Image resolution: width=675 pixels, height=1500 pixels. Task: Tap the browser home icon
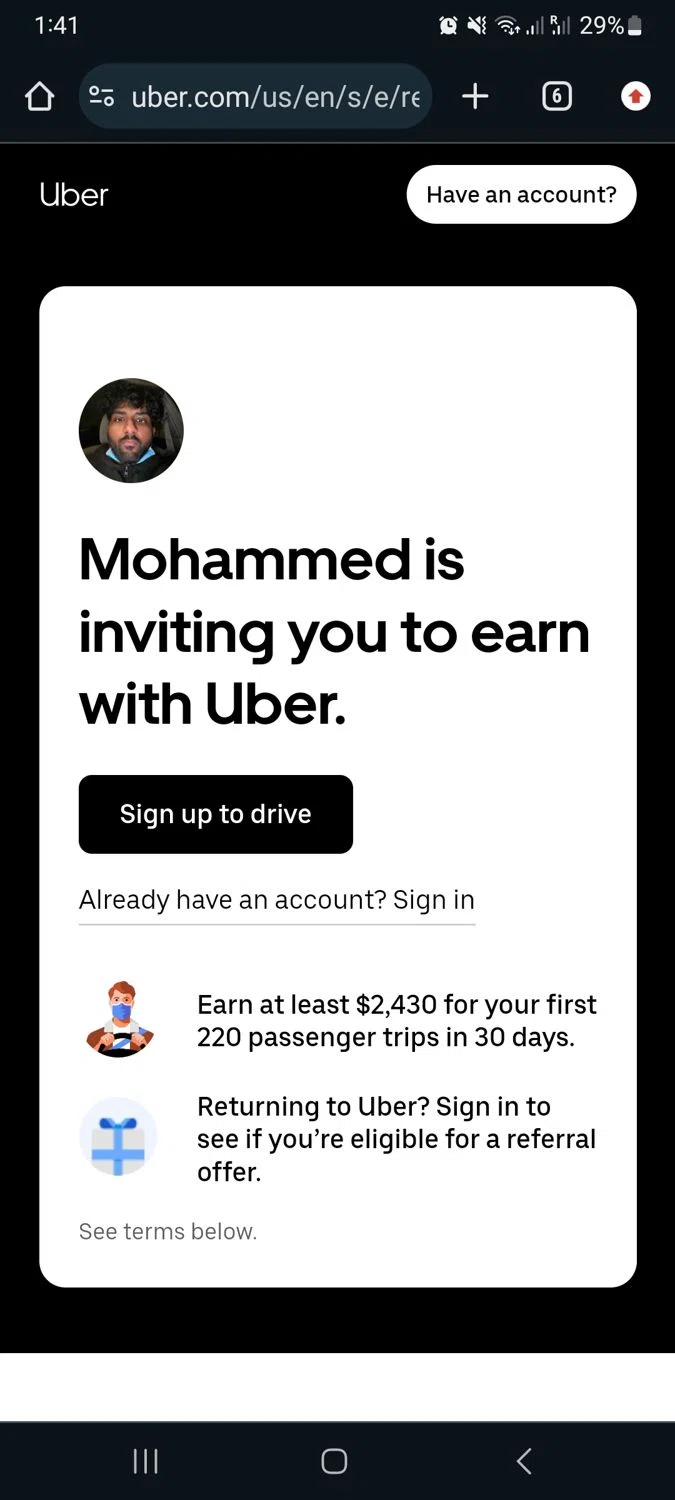point(39,97)
